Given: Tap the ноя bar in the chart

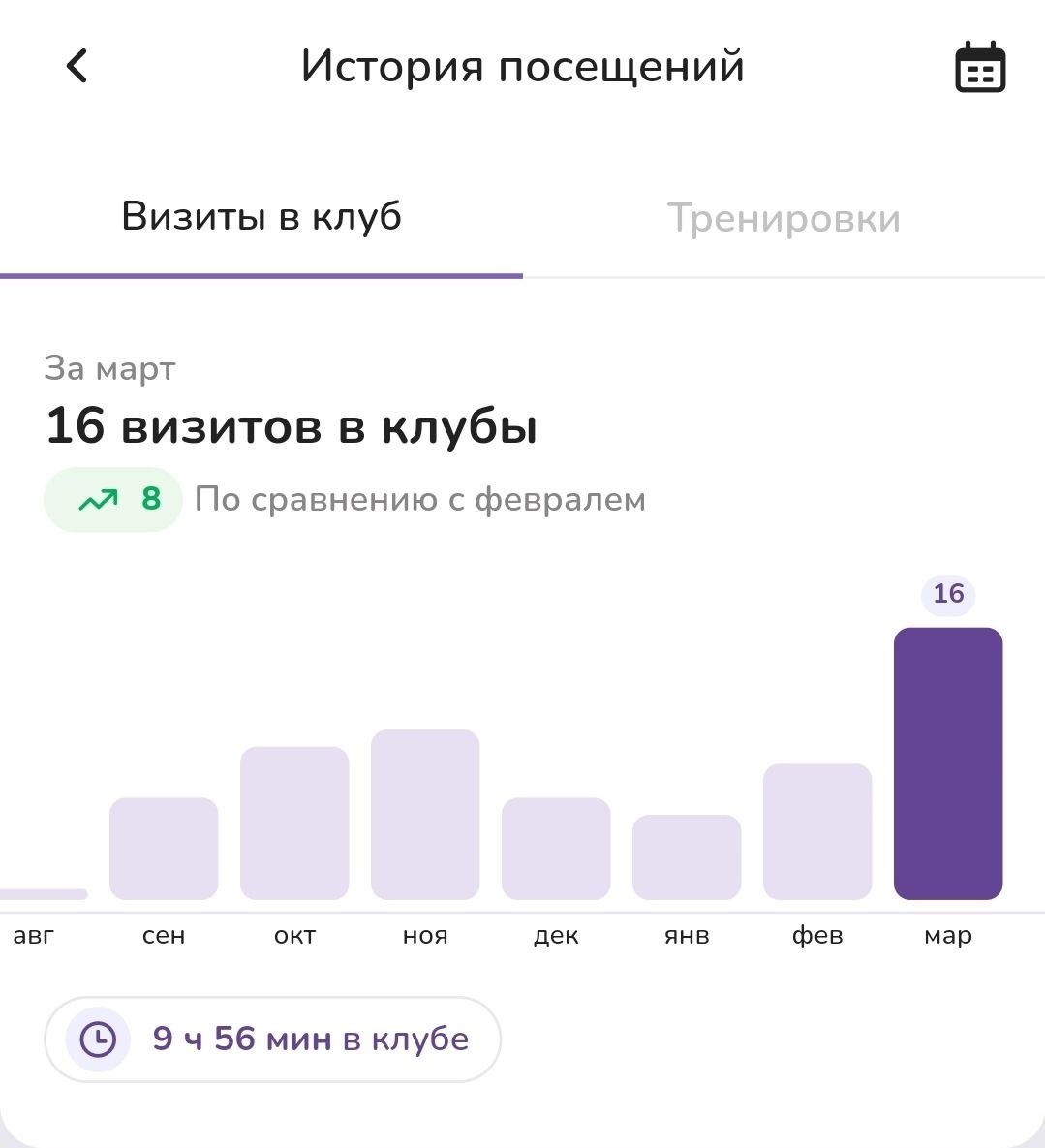Looking at the screenshot, I should click(425, 815).
